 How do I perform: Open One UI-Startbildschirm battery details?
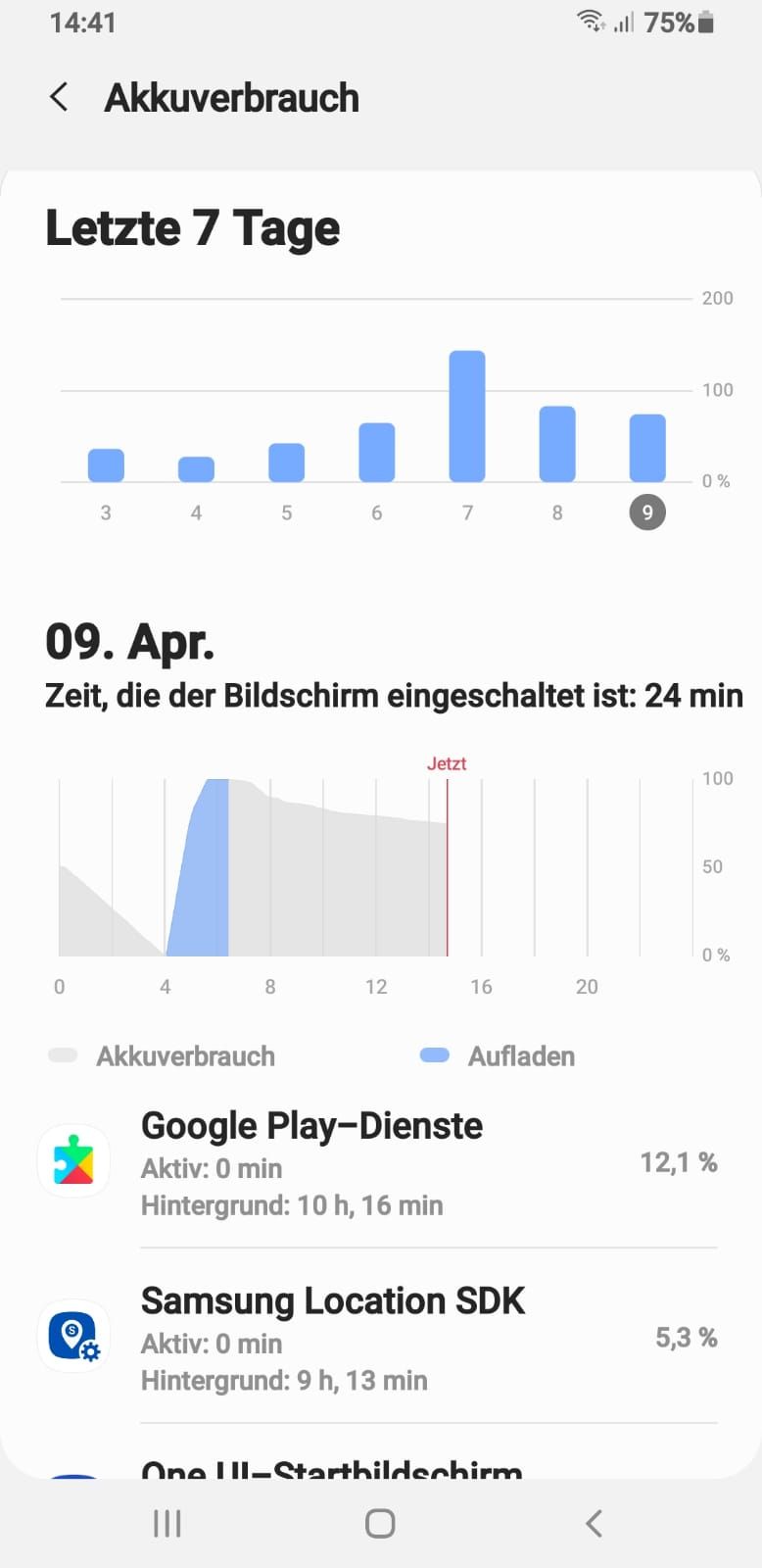coord(380,1467)
